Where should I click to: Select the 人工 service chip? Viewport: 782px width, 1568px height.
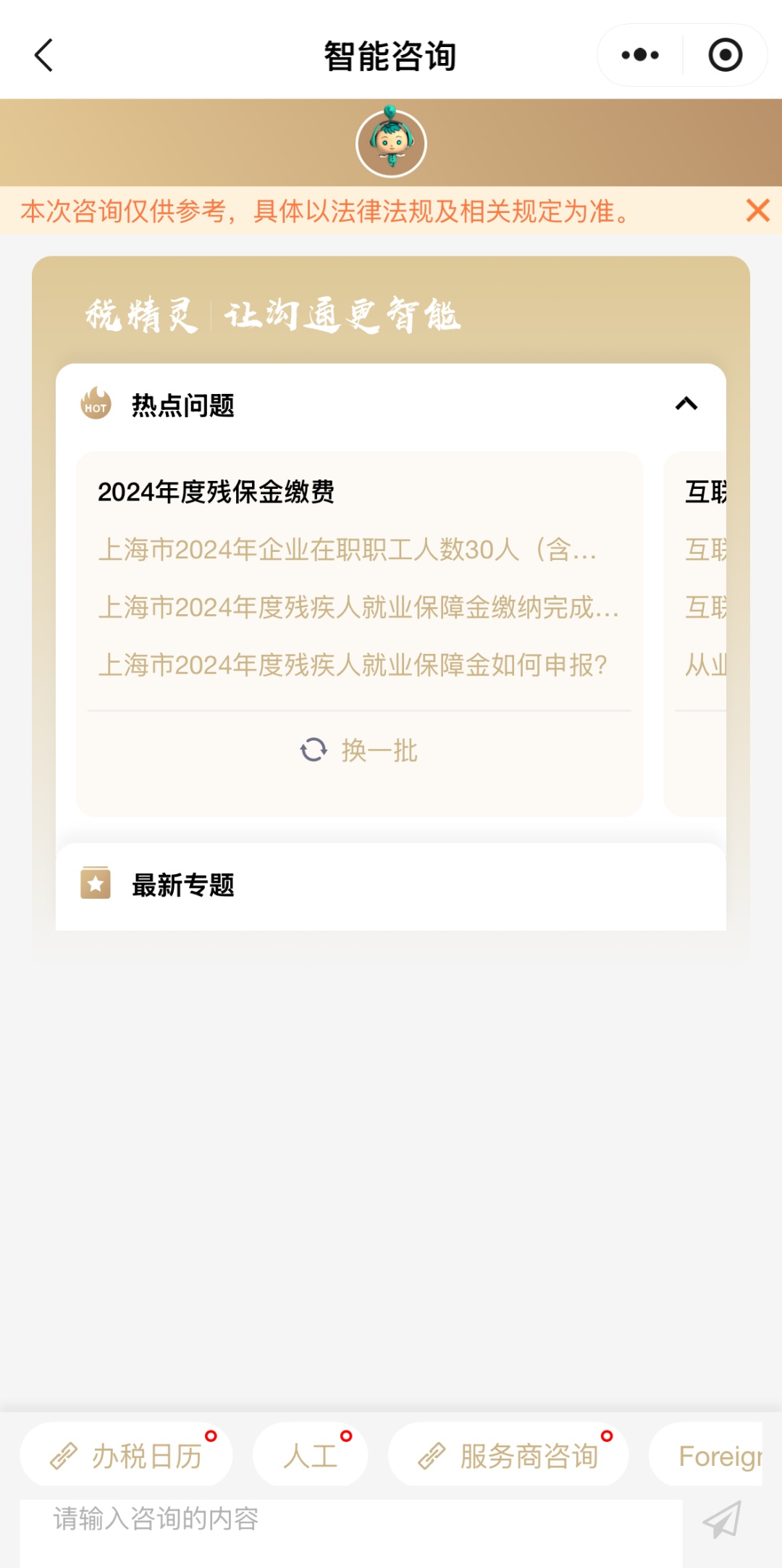pyautogui.click(x=311, y=1456)
